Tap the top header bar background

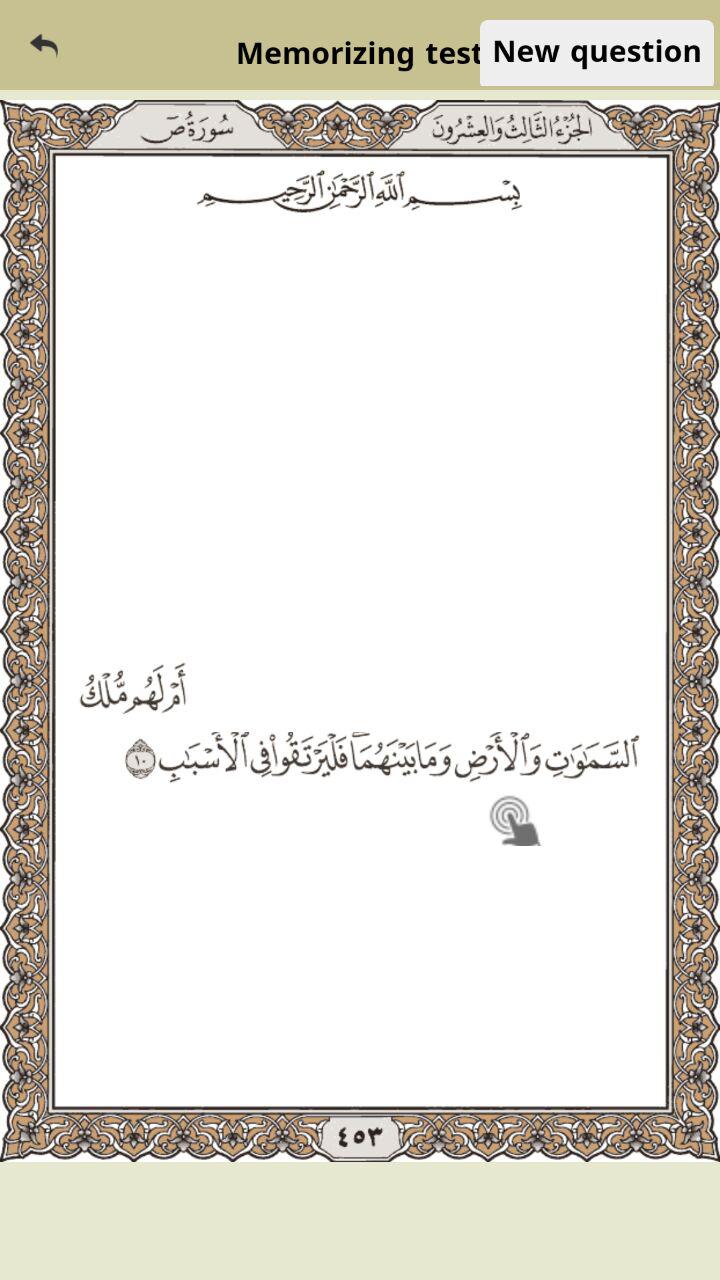click(150, 50)
